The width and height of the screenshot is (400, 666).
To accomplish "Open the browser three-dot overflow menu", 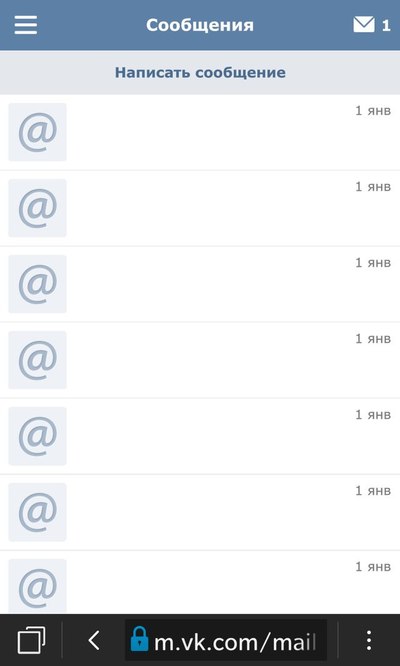I will tap(369, 641).
